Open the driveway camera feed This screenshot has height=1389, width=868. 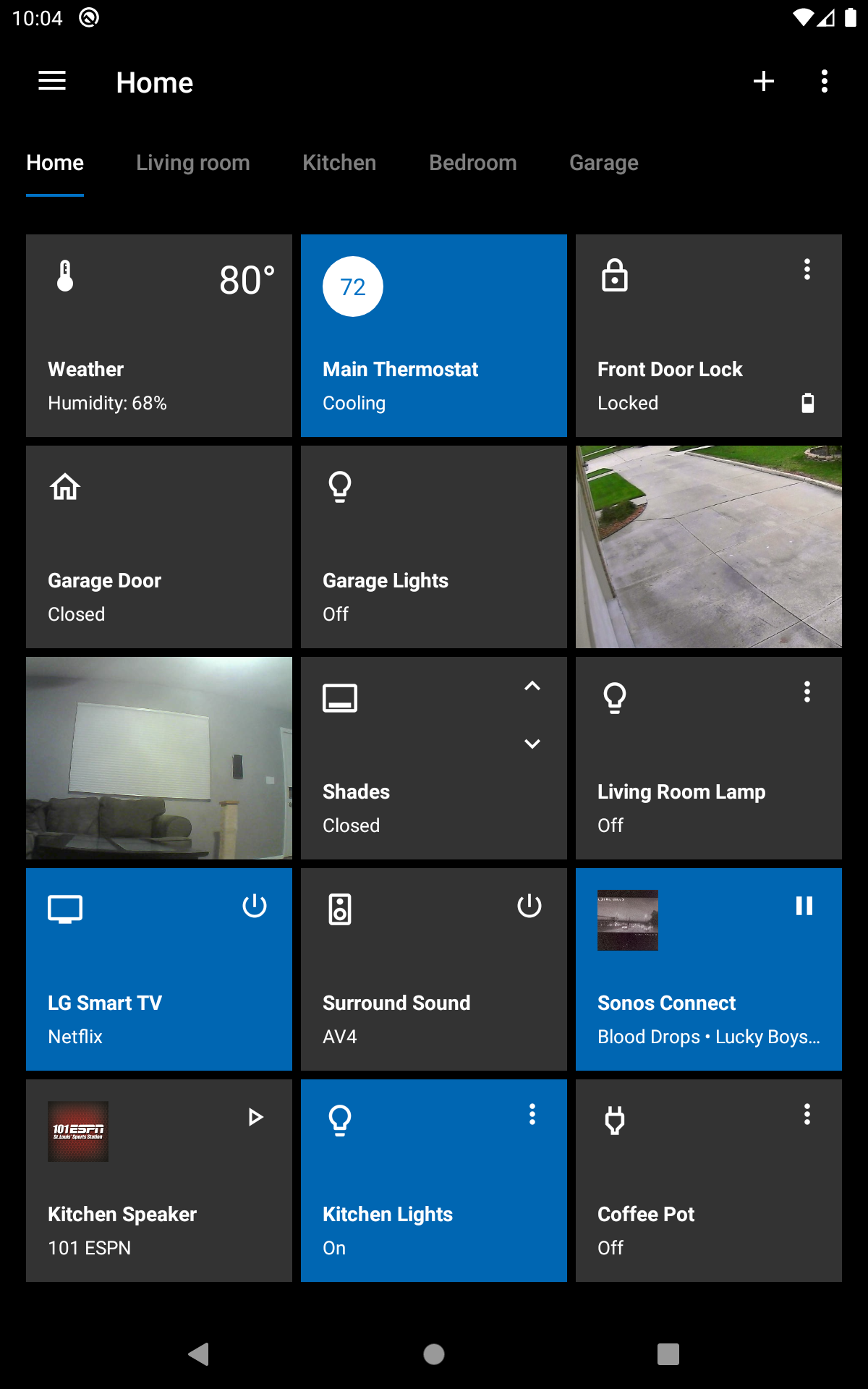click(708, 546)
